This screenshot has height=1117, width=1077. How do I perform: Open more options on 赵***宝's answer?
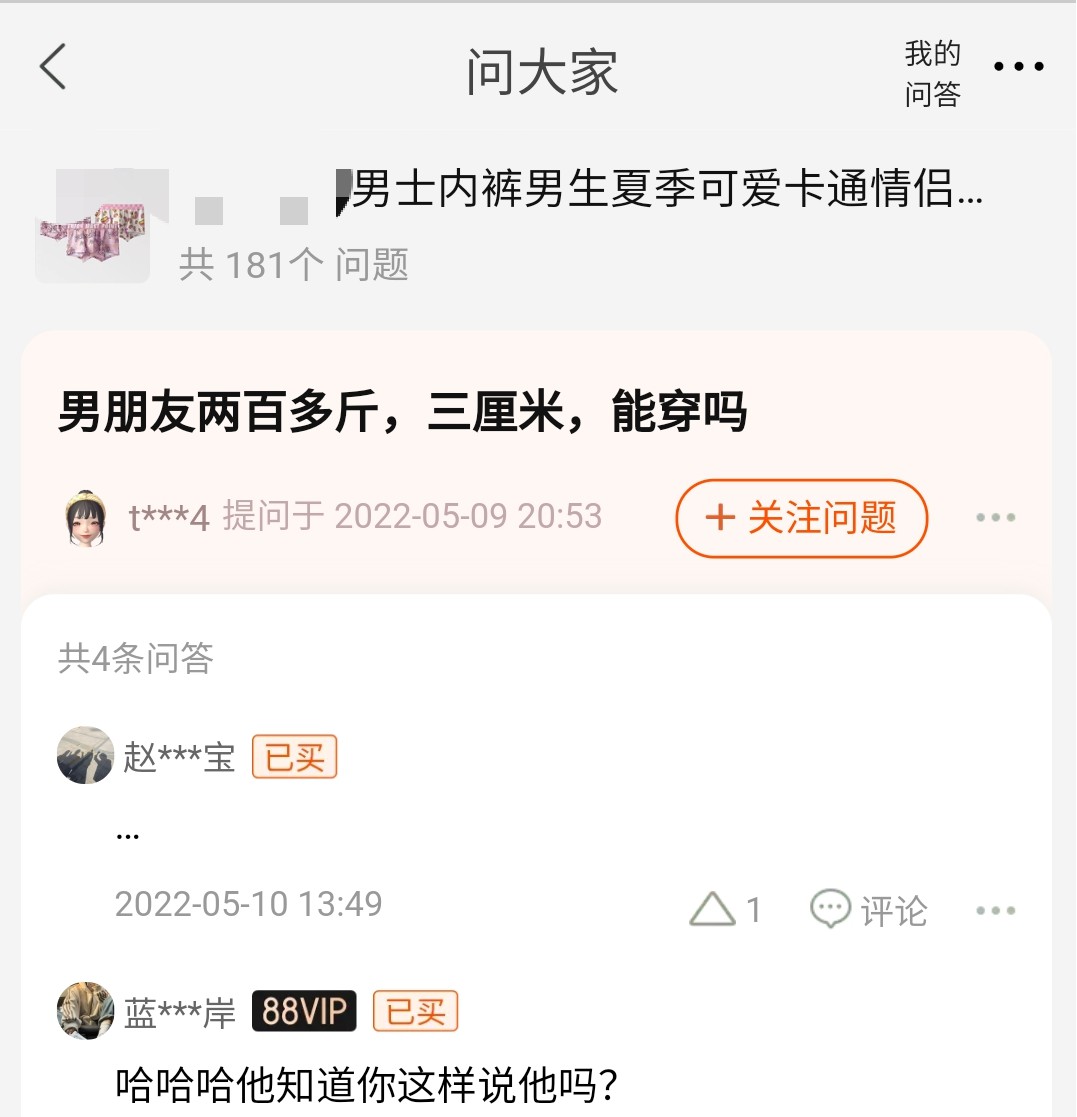(x=995, y=909)
